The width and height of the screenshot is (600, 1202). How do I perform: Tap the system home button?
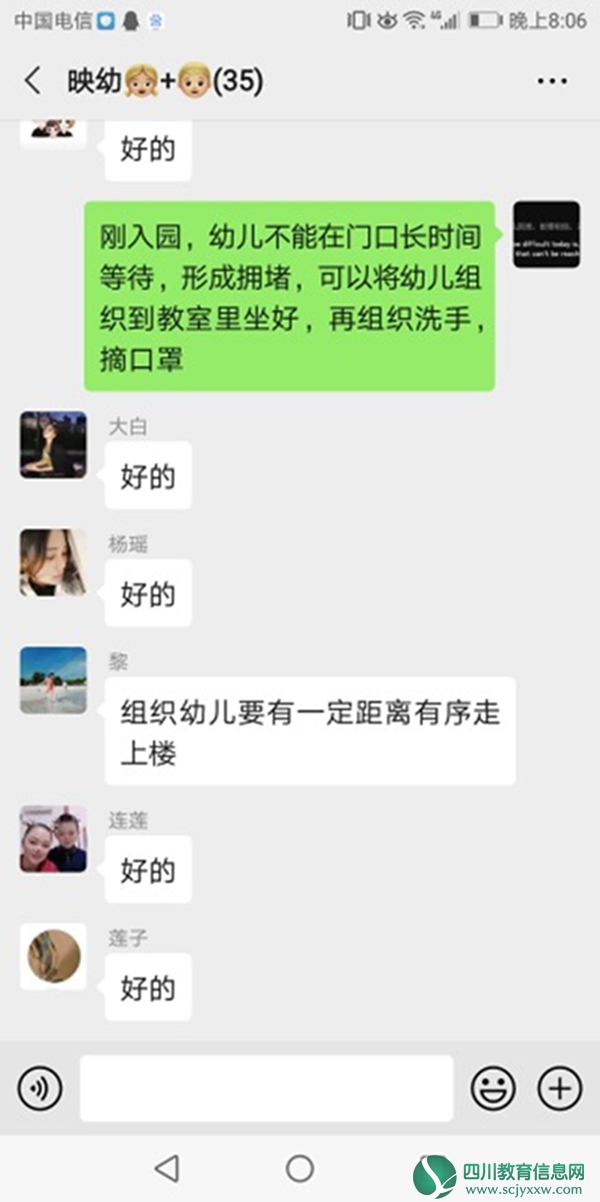pyautogui.click(x=300, y=1167)
